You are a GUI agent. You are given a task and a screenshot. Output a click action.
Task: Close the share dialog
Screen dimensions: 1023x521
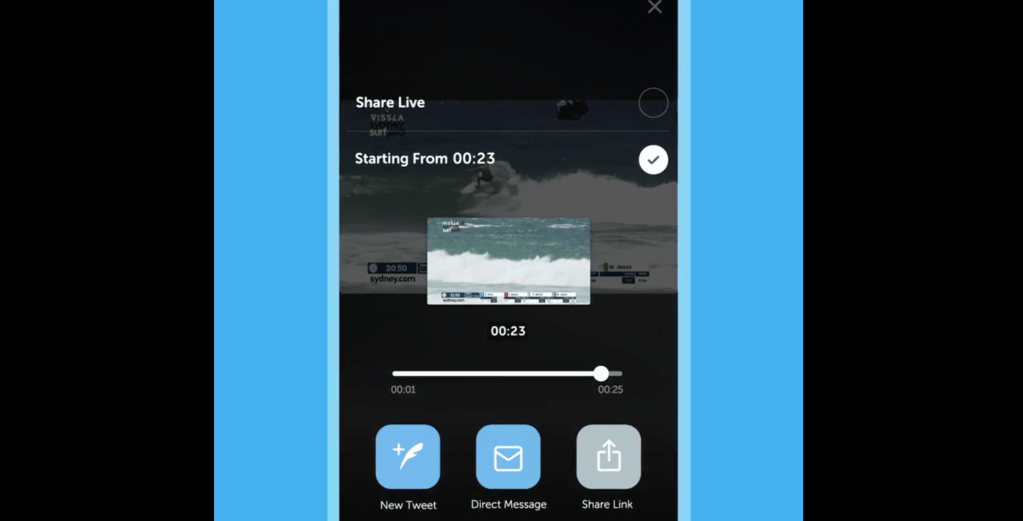tap(654, 8)
